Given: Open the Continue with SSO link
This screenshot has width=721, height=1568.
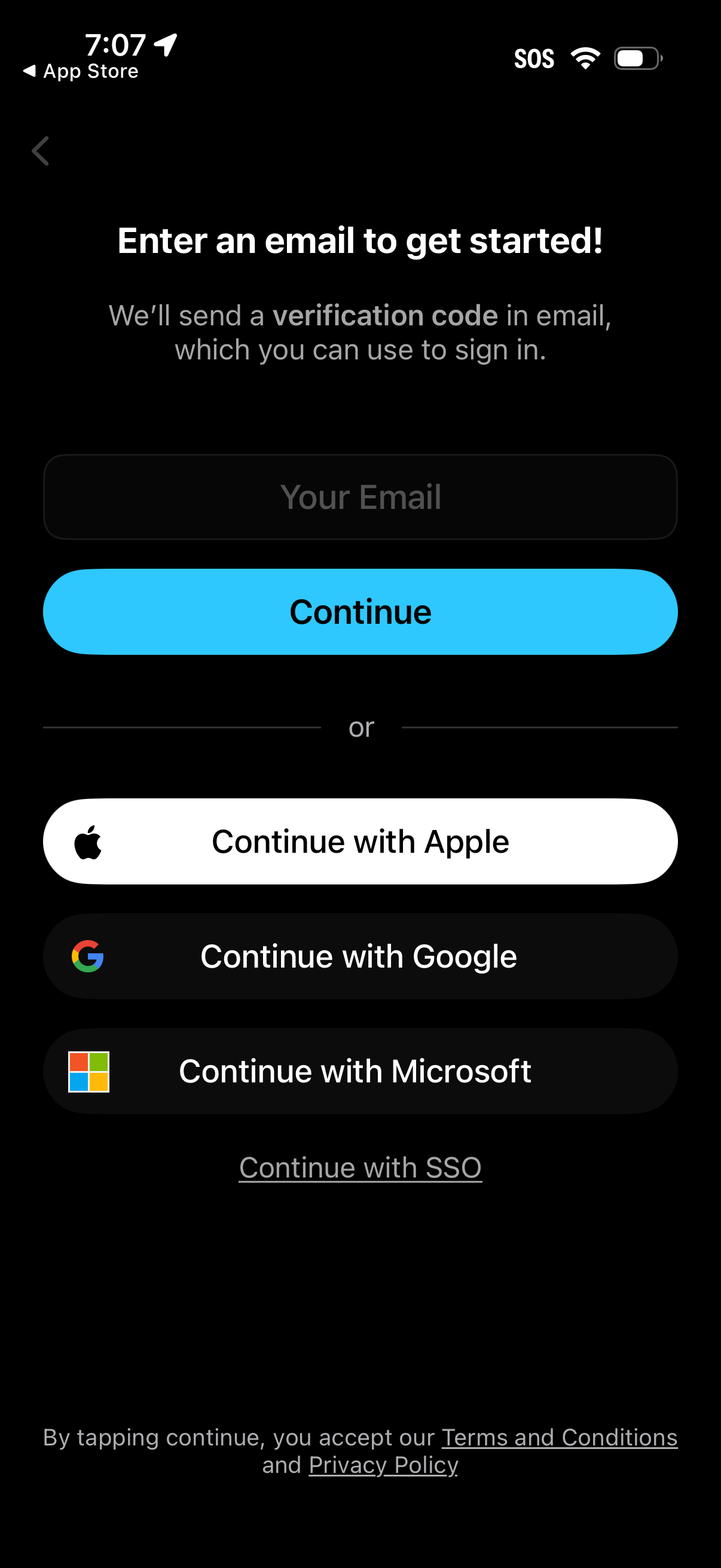Looking at the screenshot, I should point(360,1167).
